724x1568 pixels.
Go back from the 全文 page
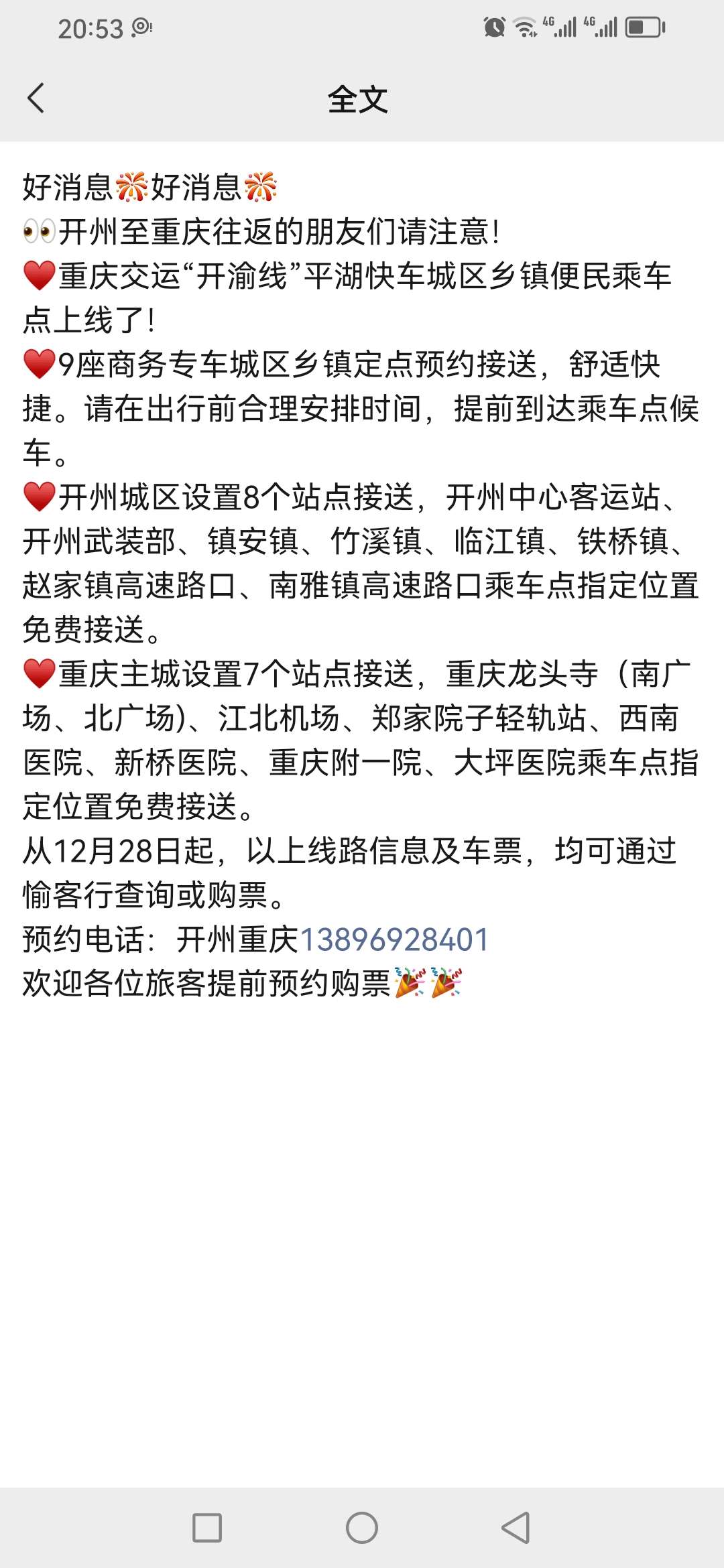pos(36,99)
